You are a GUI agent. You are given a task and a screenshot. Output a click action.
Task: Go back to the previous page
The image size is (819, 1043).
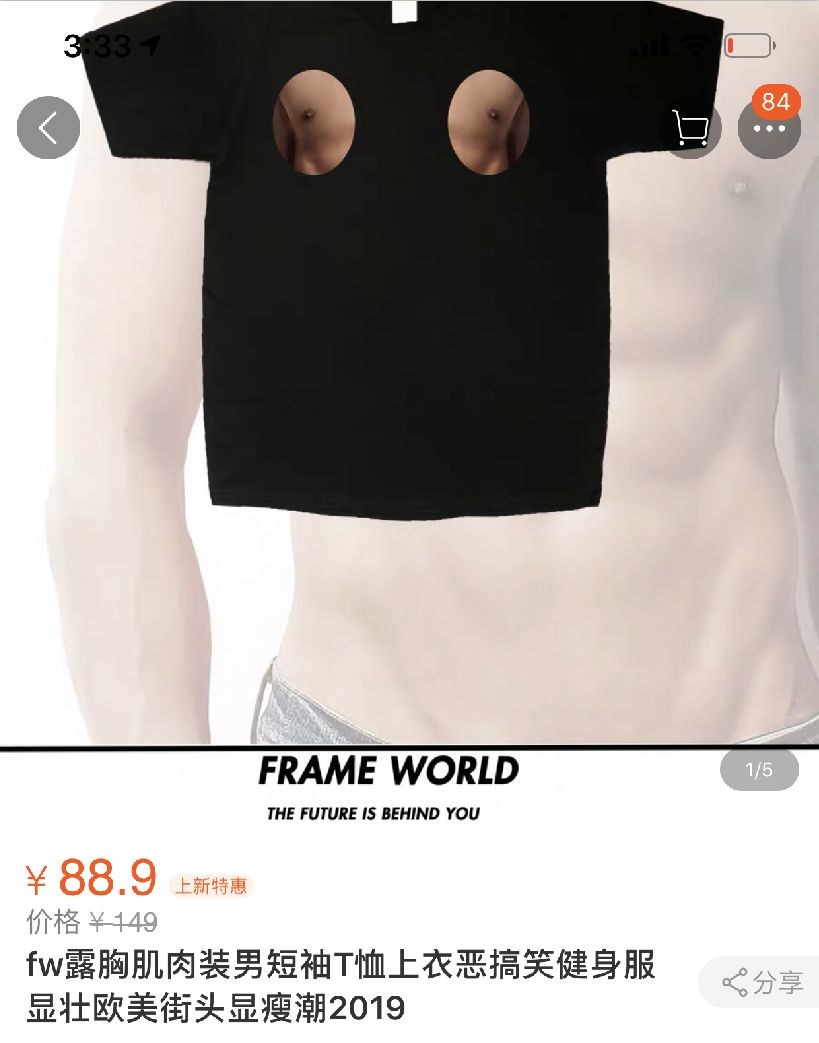tap(48, 128)
